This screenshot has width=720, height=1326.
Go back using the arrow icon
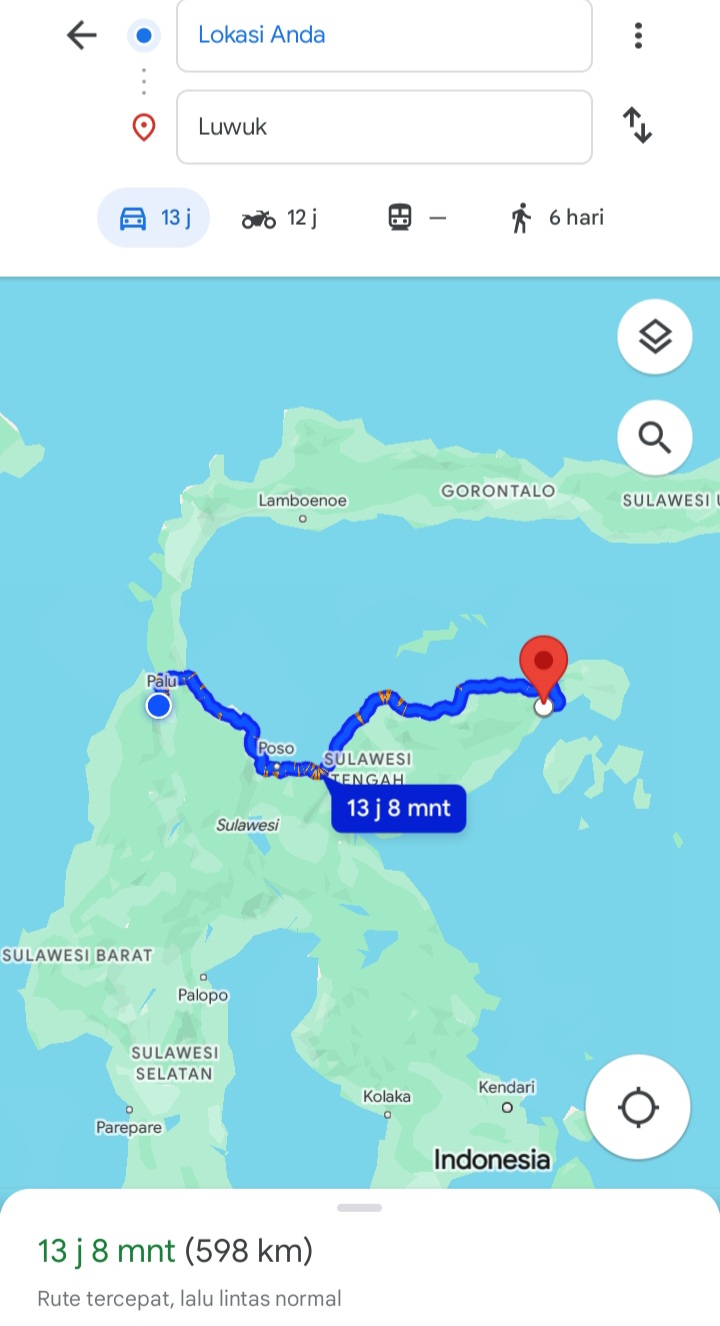81,36
